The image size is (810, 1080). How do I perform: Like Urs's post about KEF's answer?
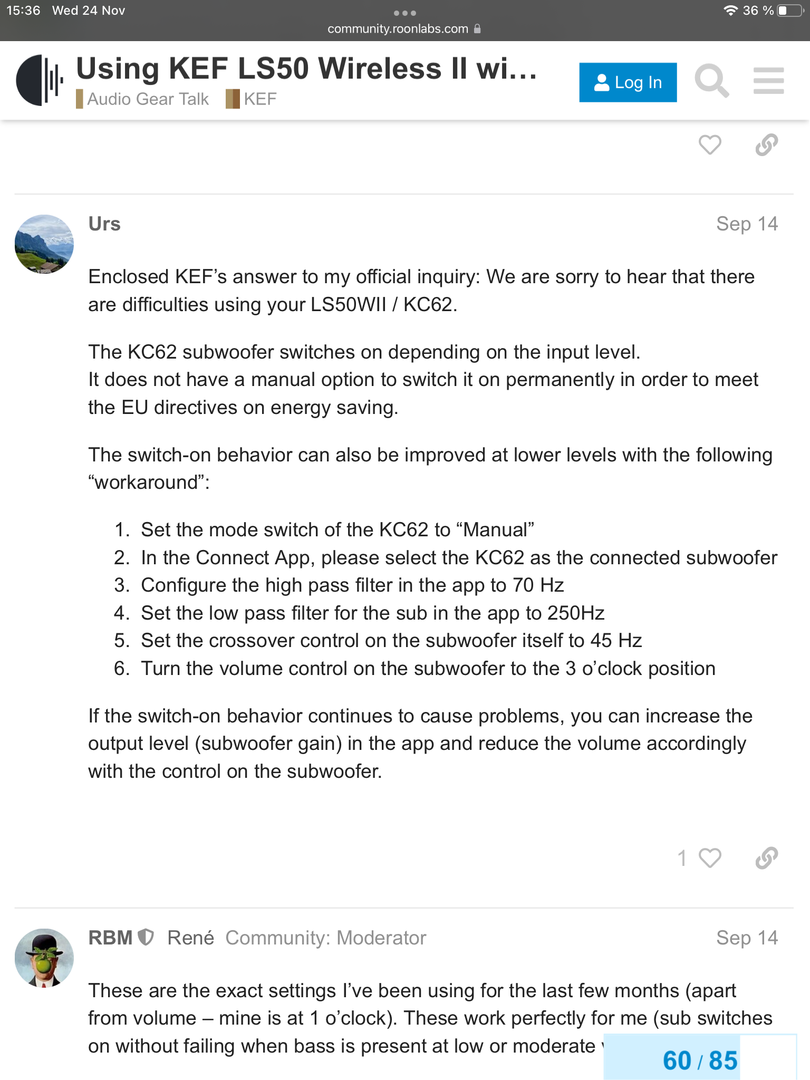pyautogui.click(x=709, y=858)
